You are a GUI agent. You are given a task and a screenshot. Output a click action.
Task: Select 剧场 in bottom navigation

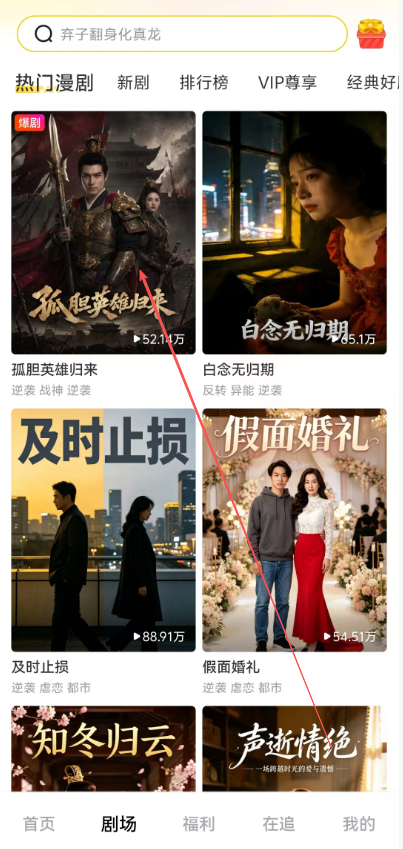[119, 824]
